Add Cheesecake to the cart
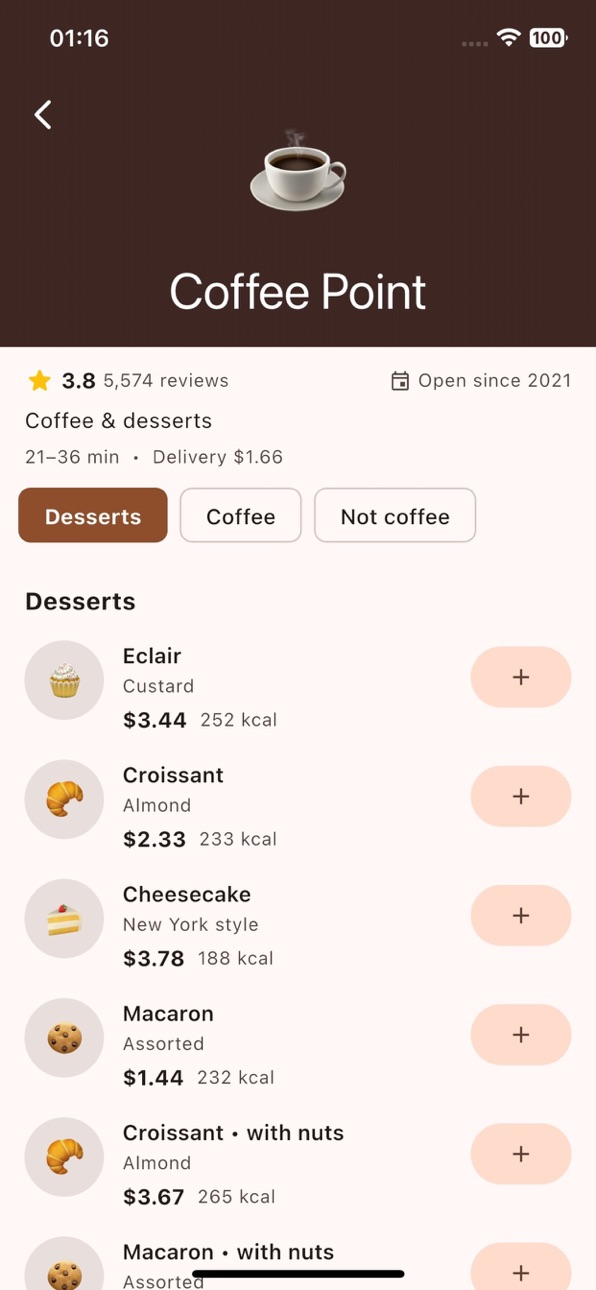596x1290 pixels. pyautogui.click(x=521, y=915)
